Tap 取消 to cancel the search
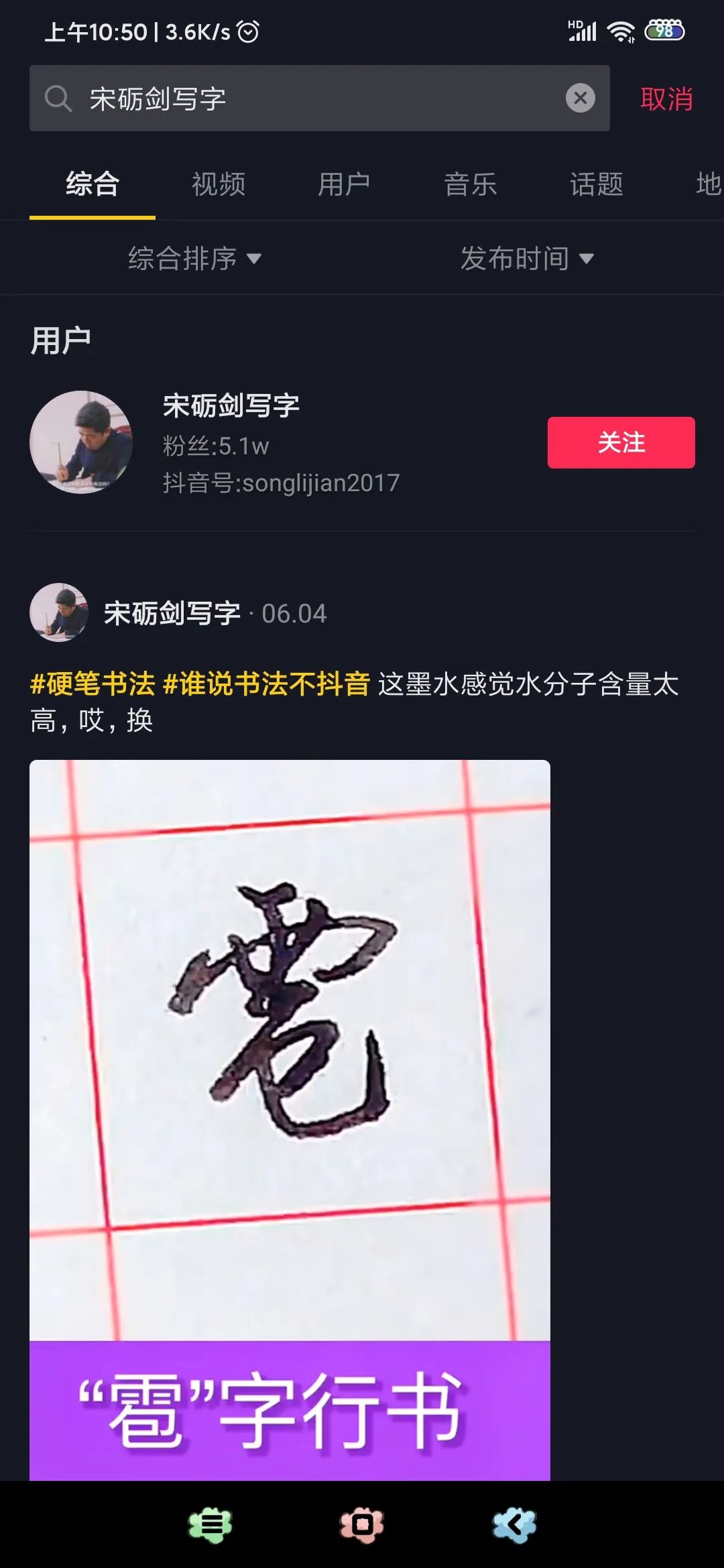 pos(666,99)
